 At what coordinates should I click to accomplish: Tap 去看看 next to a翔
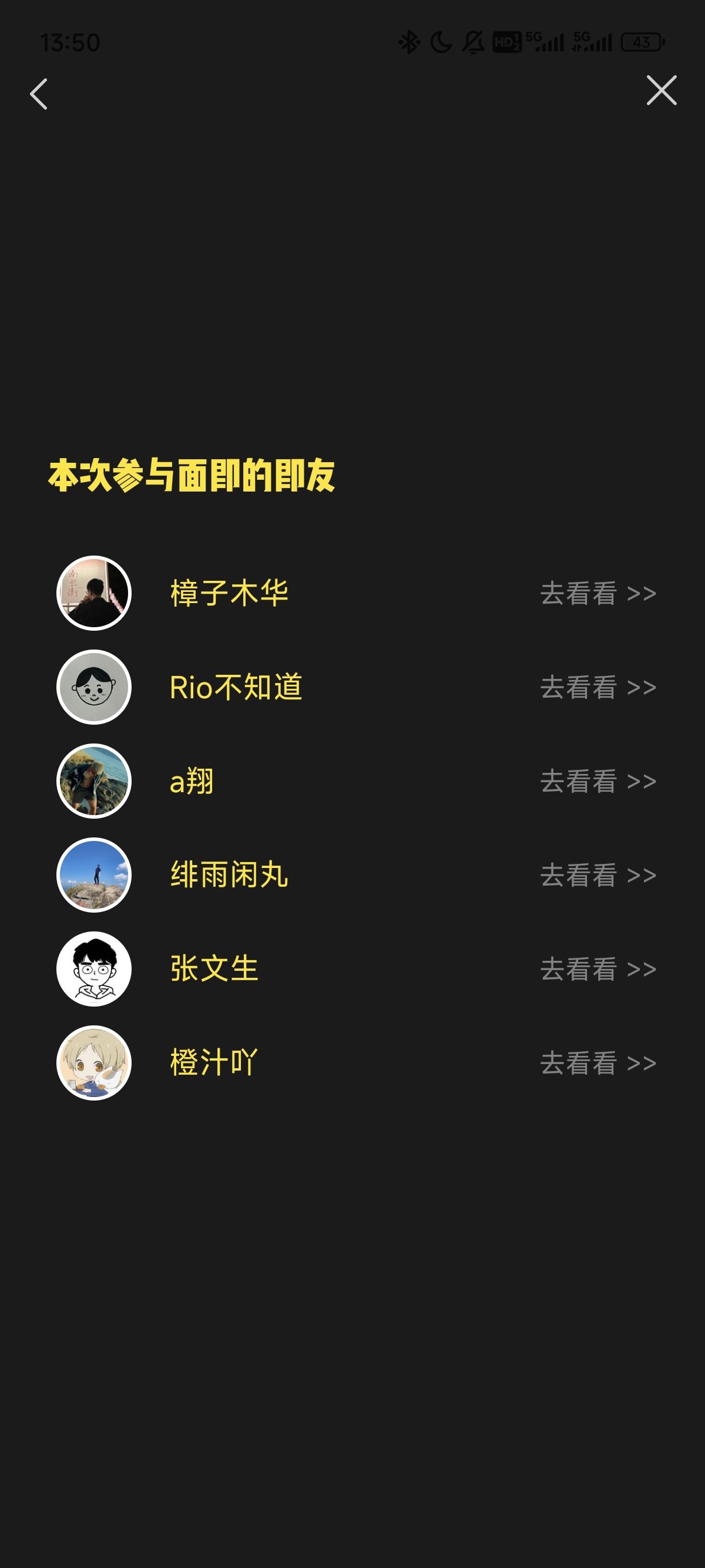click(598, 781)
